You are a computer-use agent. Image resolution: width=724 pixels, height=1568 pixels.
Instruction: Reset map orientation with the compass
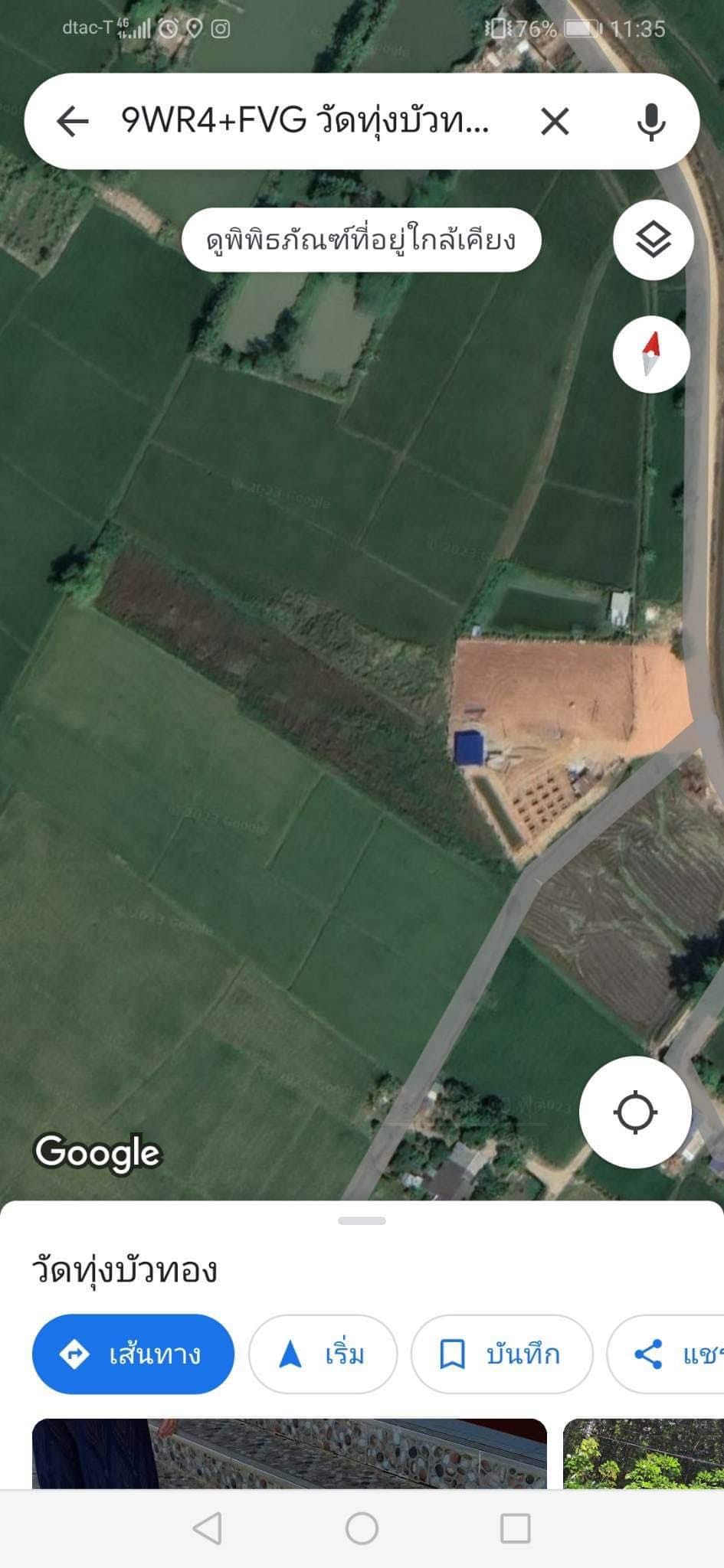click(x=651, y=354)
